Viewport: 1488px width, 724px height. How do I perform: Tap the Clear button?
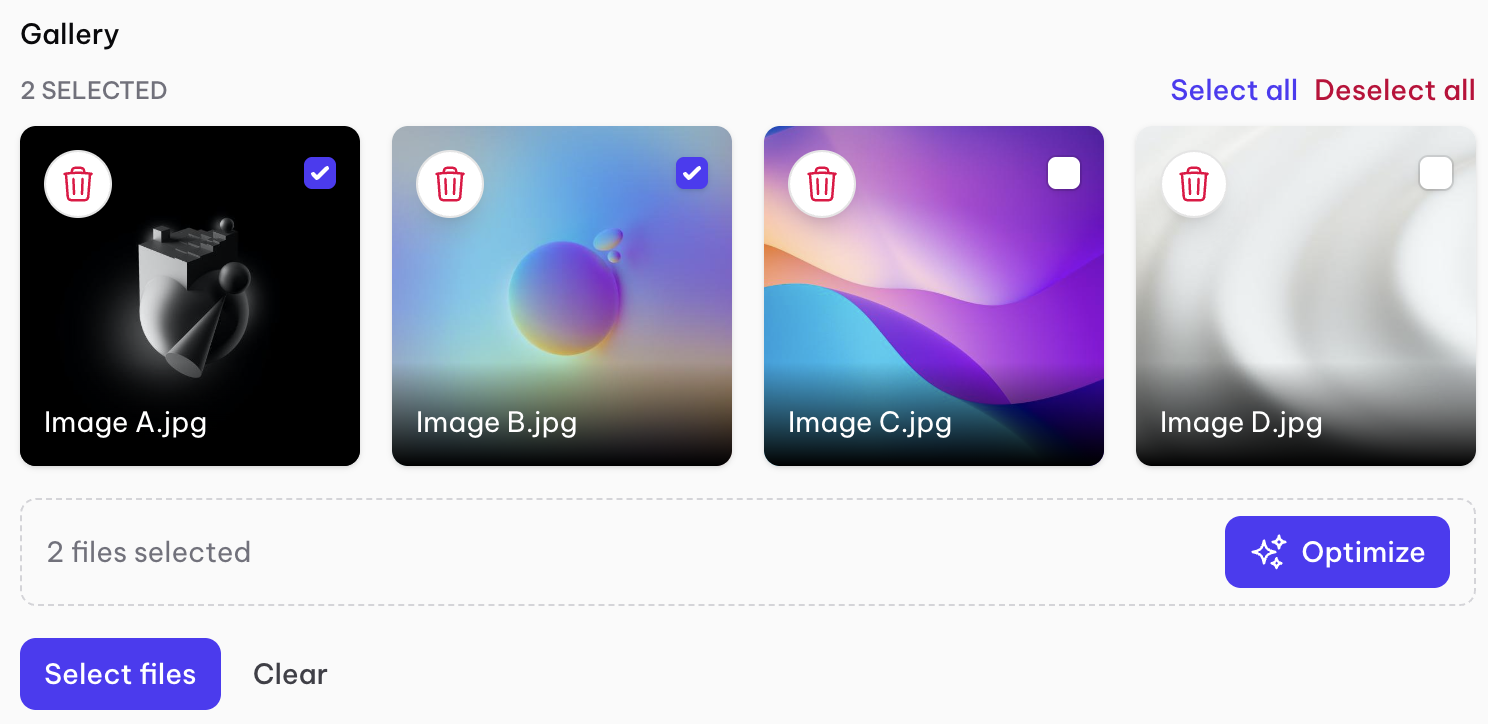click(x=290, y=674)
